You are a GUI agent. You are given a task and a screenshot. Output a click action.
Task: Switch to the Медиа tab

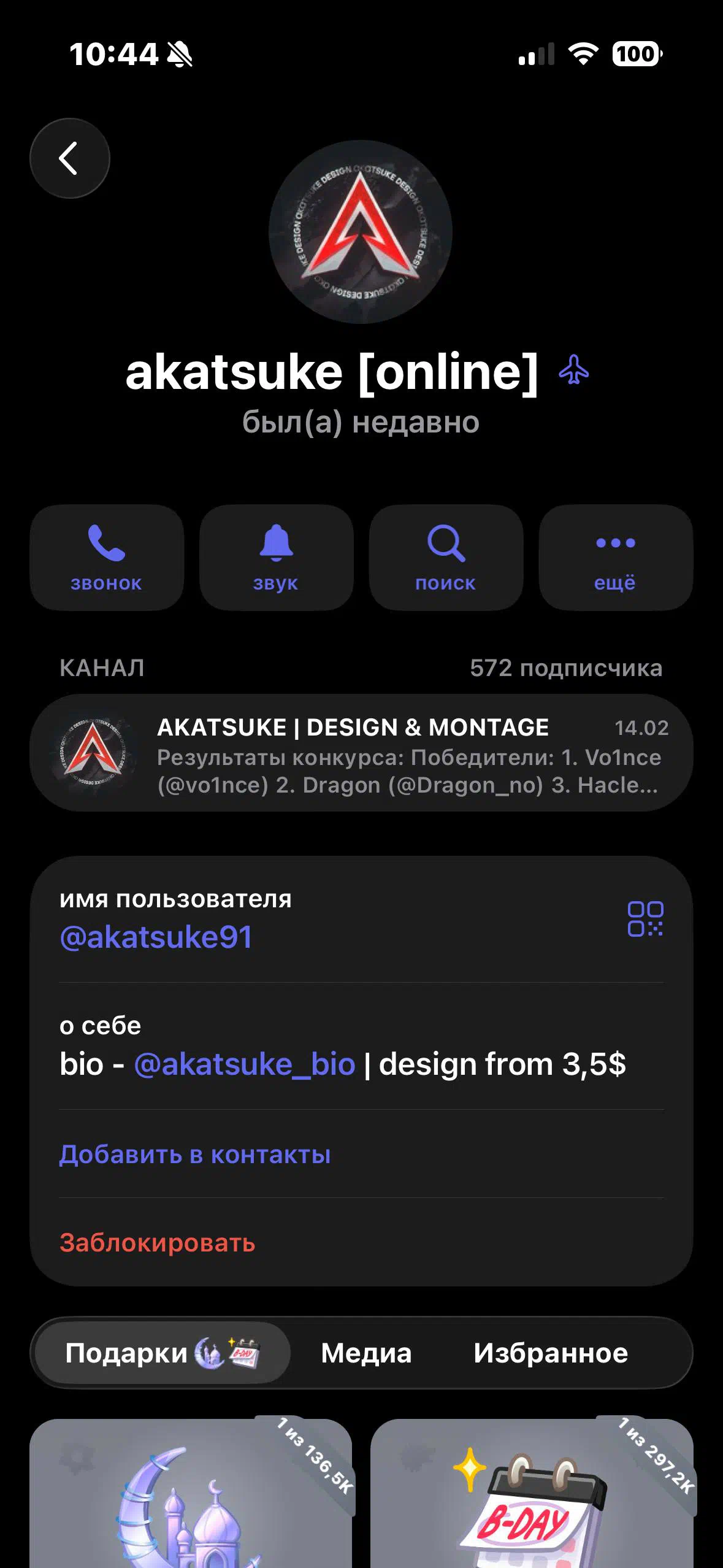(x=366, y=1353)
